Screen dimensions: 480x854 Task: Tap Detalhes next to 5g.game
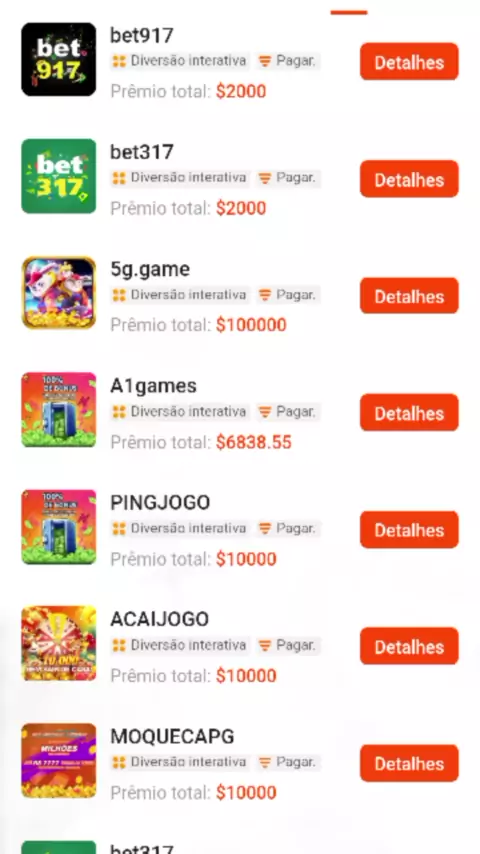pos(409,296)
